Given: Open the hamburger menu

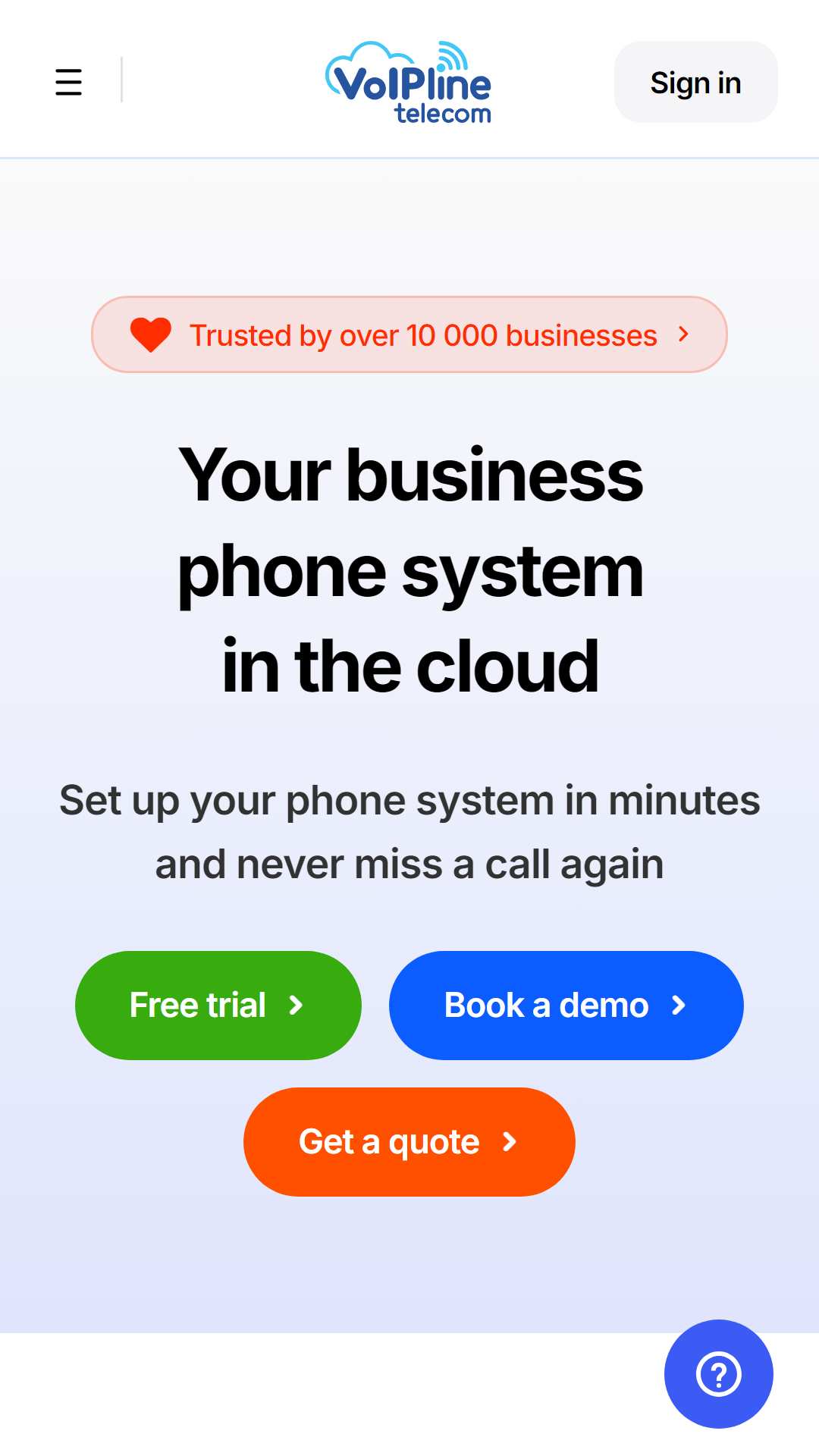Looking at the screenshot, I should click(68, 82).
